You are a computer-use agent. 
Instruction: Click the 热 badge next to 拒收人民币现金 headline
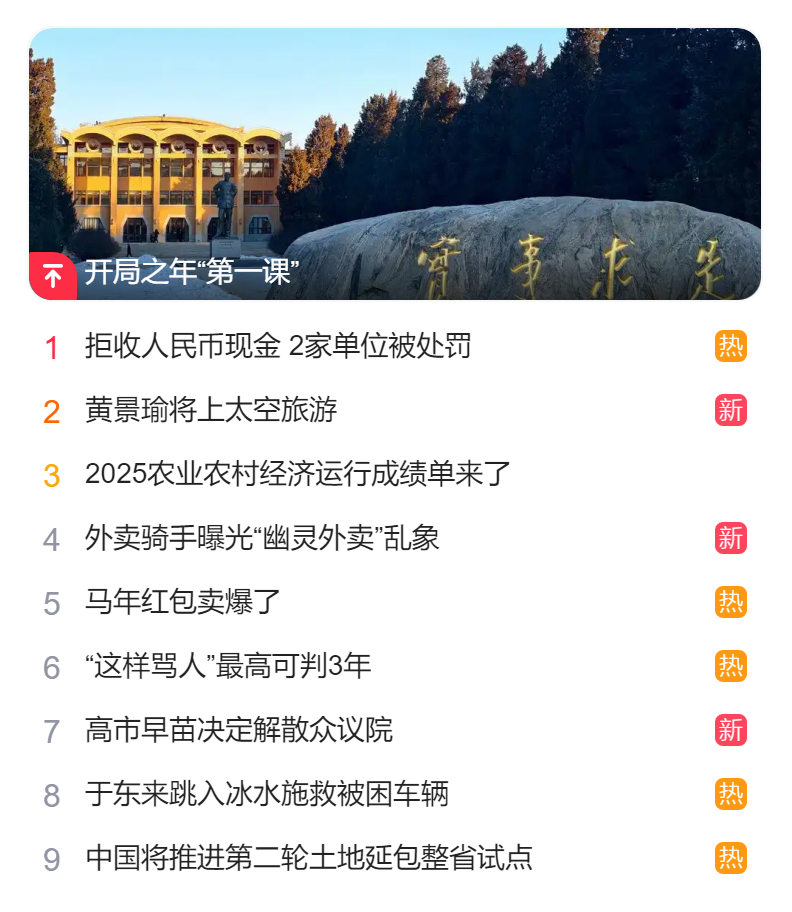(733, 344)
